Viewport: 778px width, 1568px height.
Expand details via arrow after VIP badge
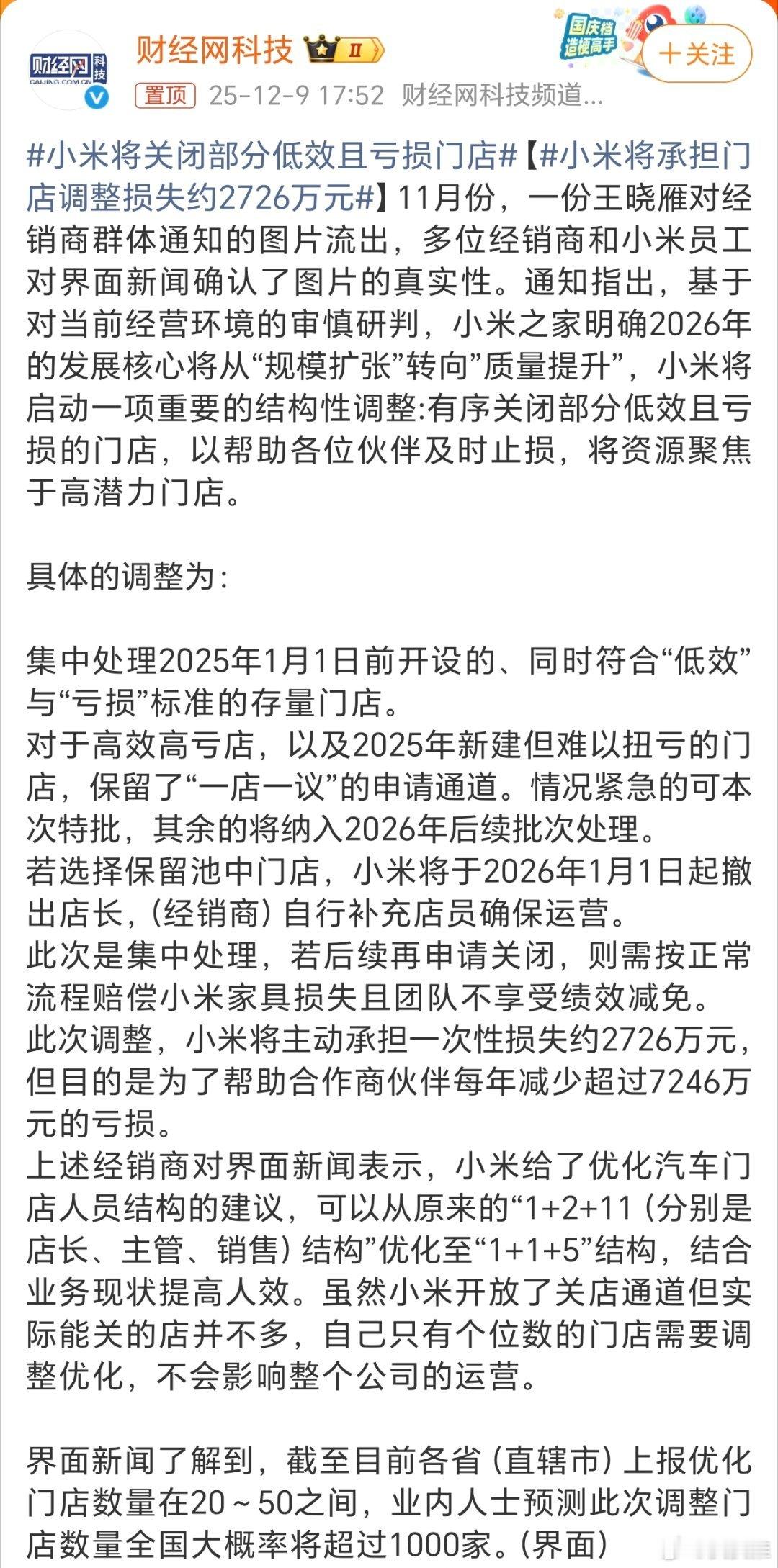377,48
